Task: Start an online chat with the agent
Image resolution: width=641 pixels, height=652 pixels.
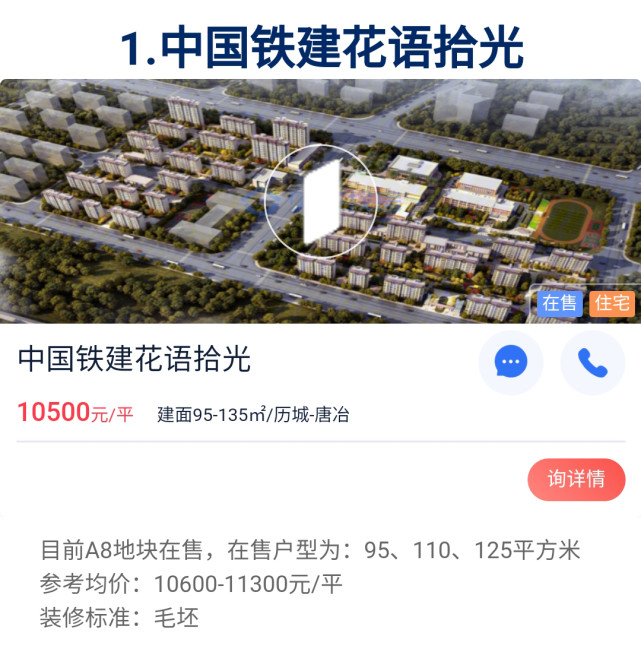Action: [511, 363]
